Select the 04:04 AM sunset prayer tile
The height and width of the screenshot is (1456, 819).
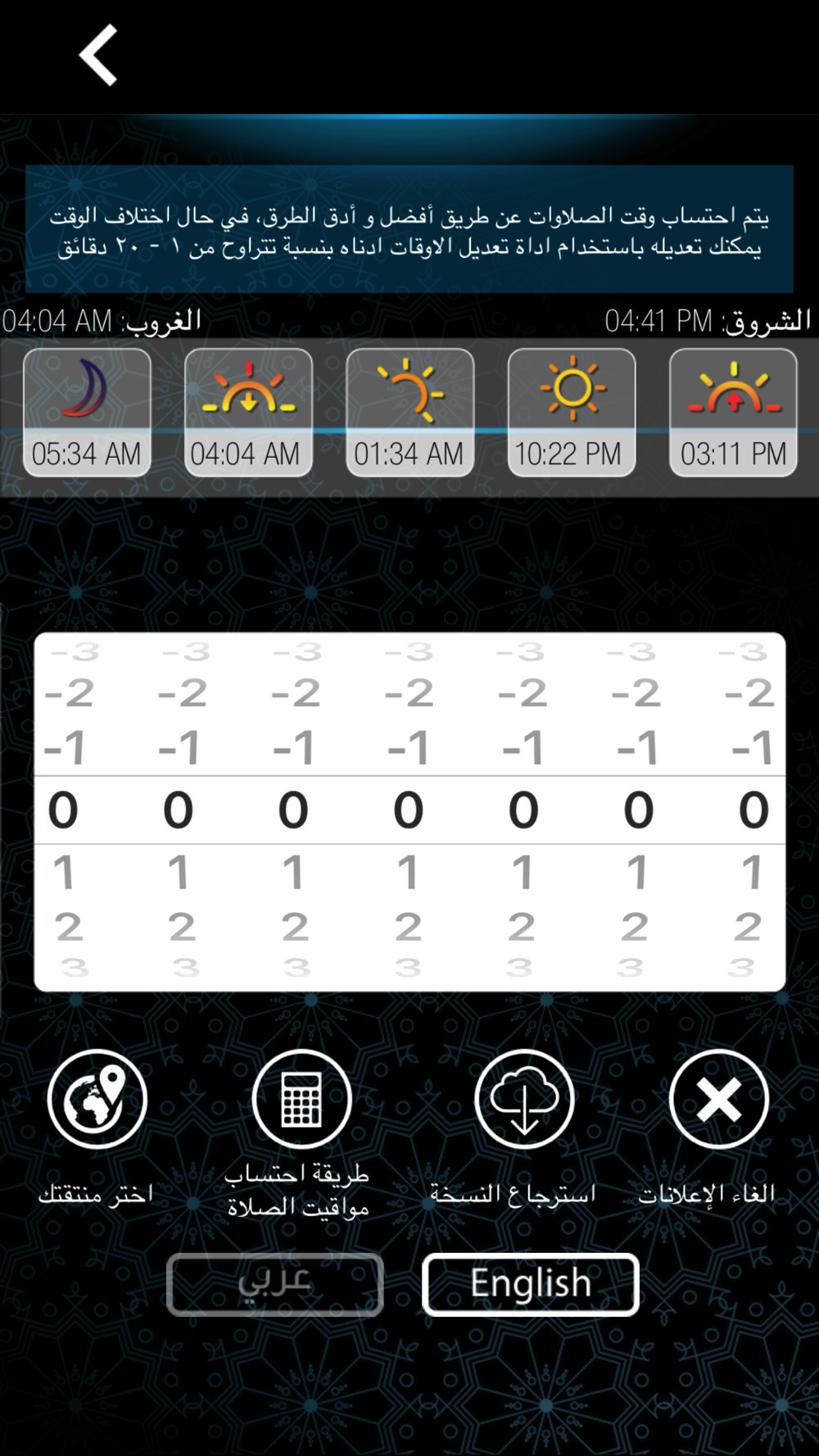[248, 413]
